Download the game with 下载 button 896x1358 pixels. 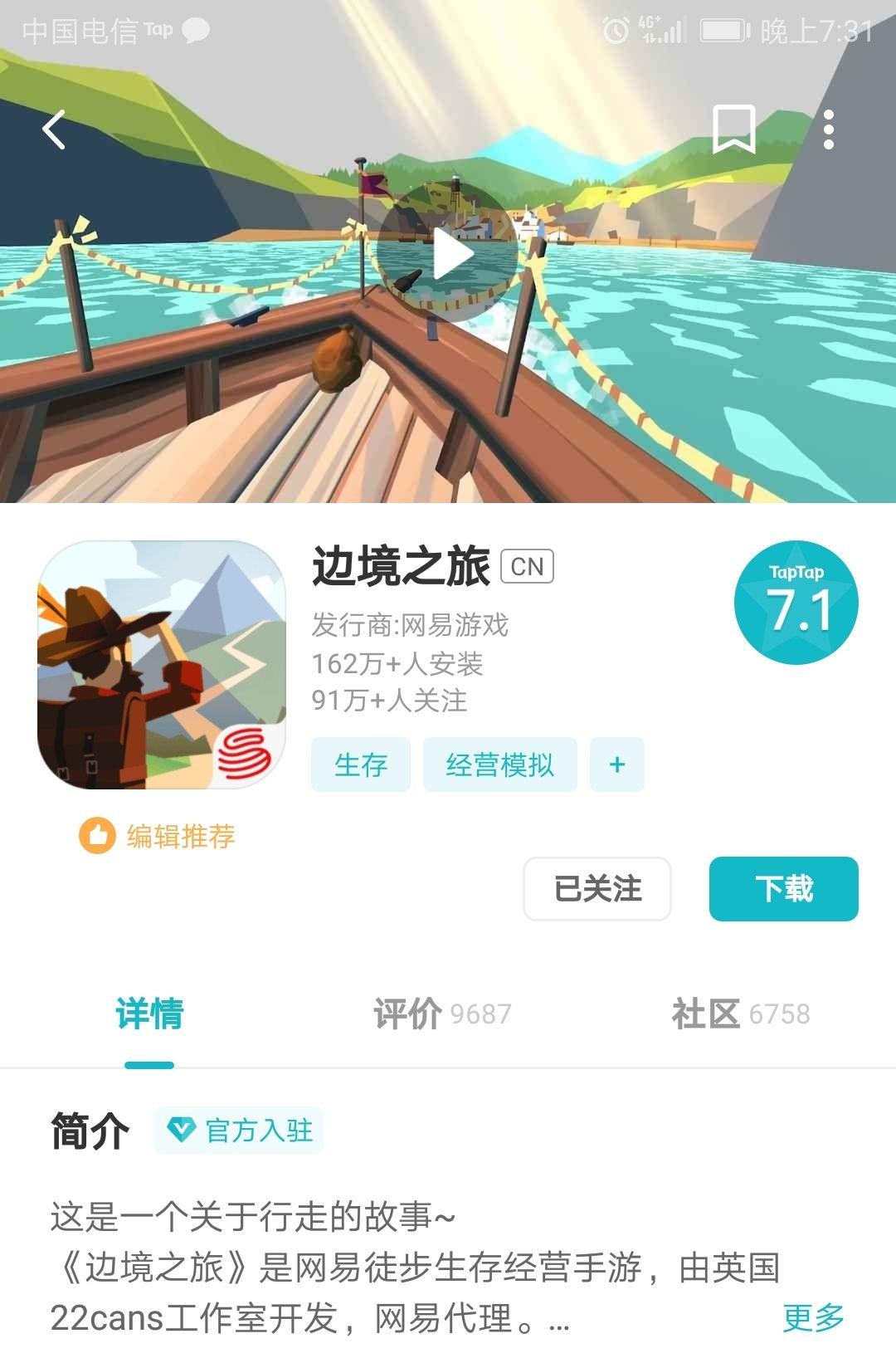pyautogui.click(x=783, y=889)
